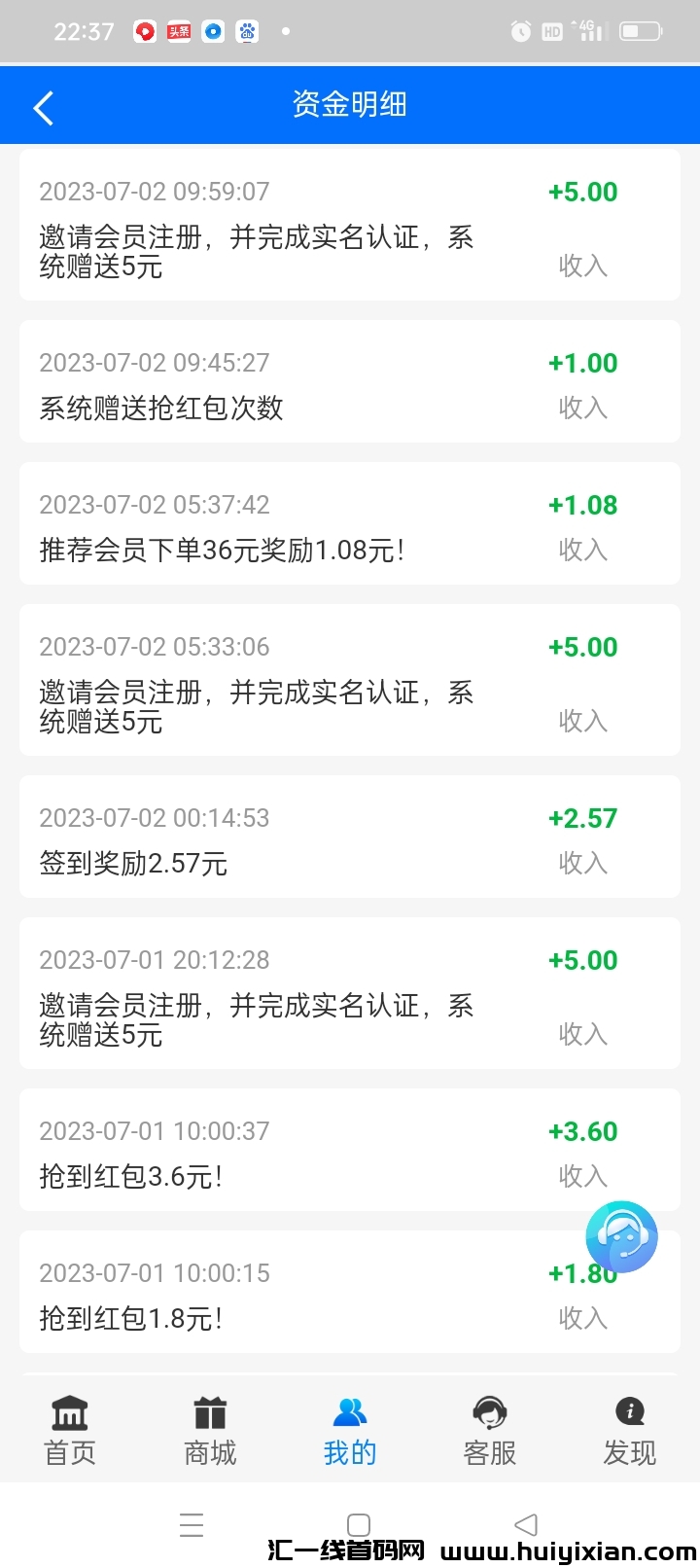Go back from the 资金明细 page
Screen dimensions: 700x1568
[43, 107]
